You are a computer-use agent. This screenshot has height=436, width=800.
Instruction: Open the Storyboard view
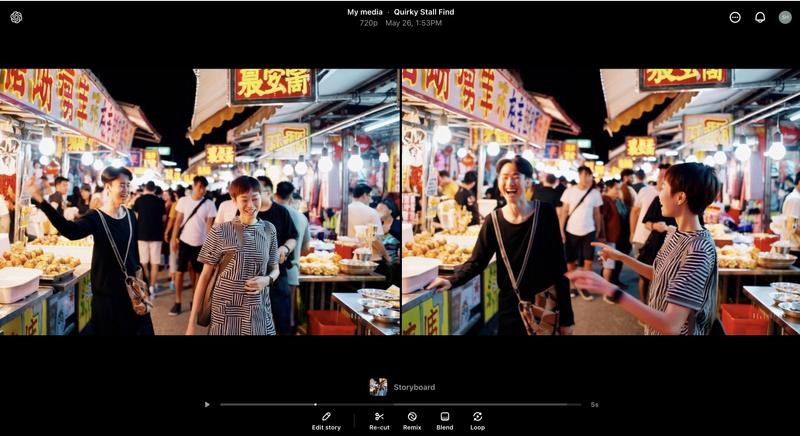402,387
